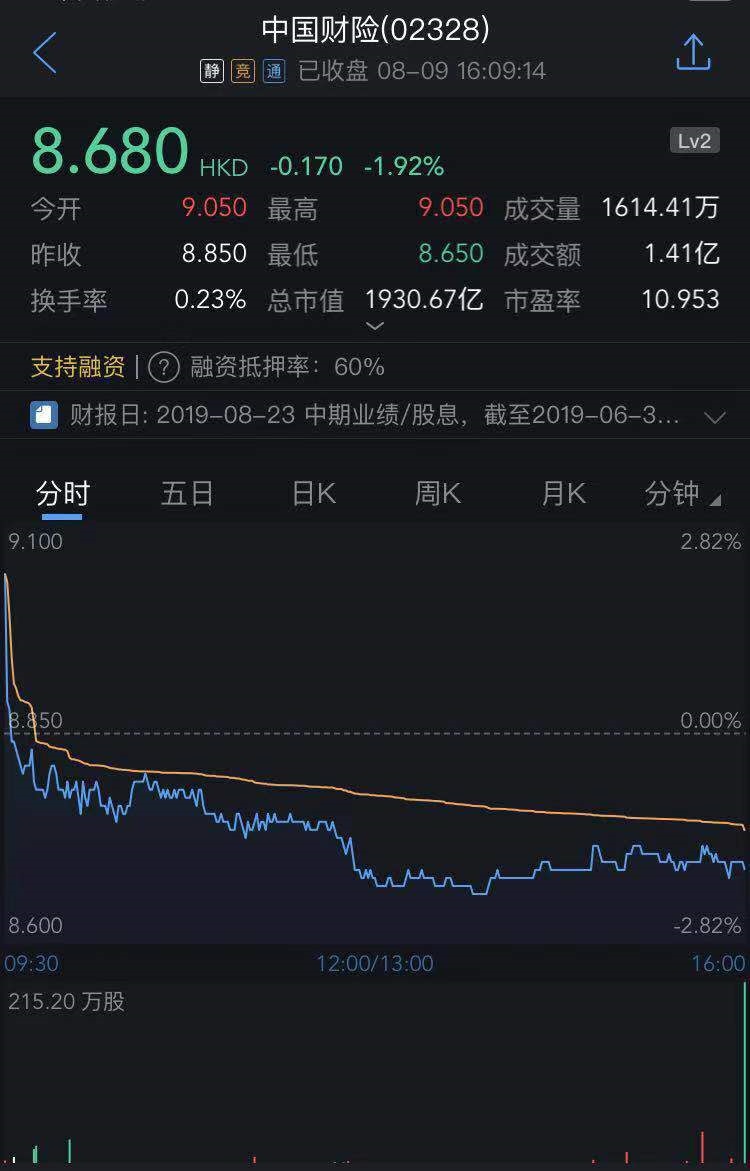View the 月K monthly chart

(x=563, y=493)
